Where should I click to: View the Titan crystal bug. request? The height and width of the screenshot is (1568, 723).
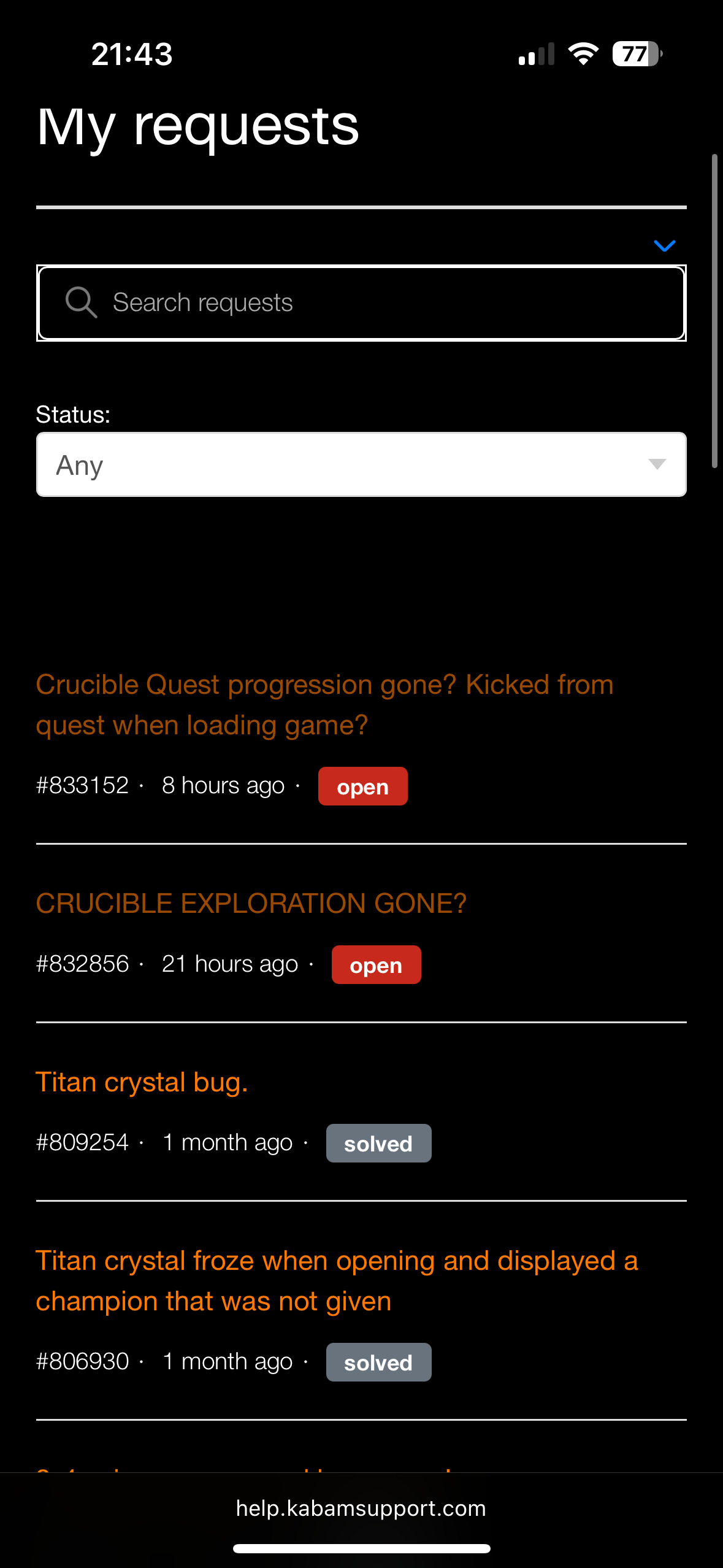[x=142, y=1082]
